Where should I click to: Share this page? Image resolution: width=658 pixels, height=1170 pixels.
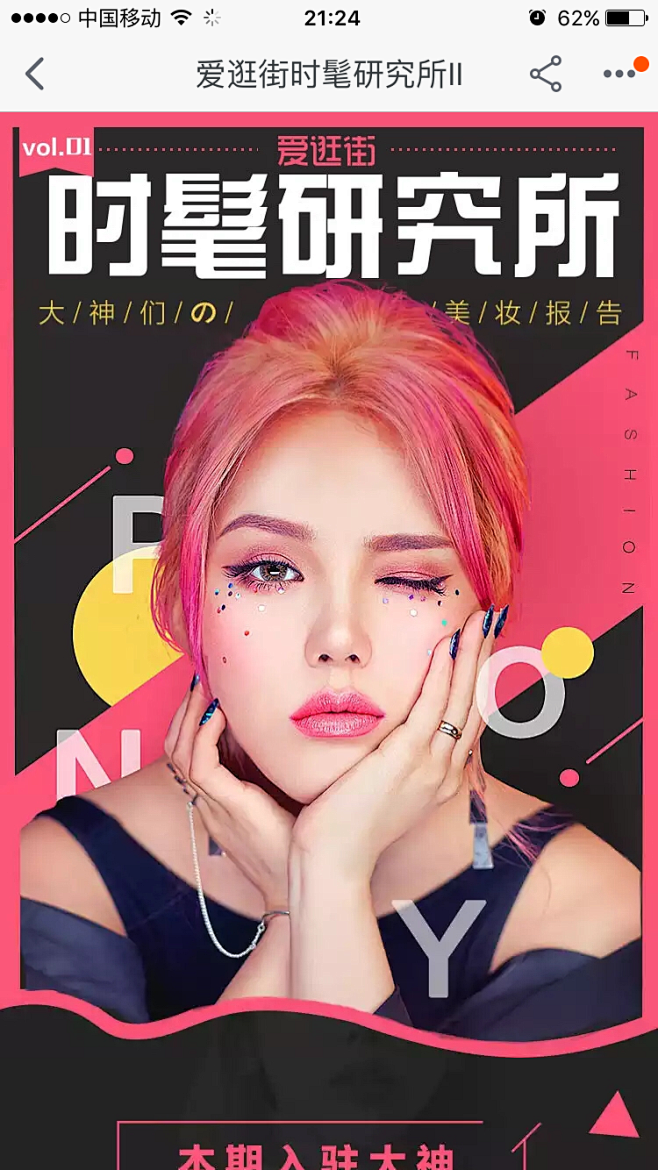coord(545,74)
